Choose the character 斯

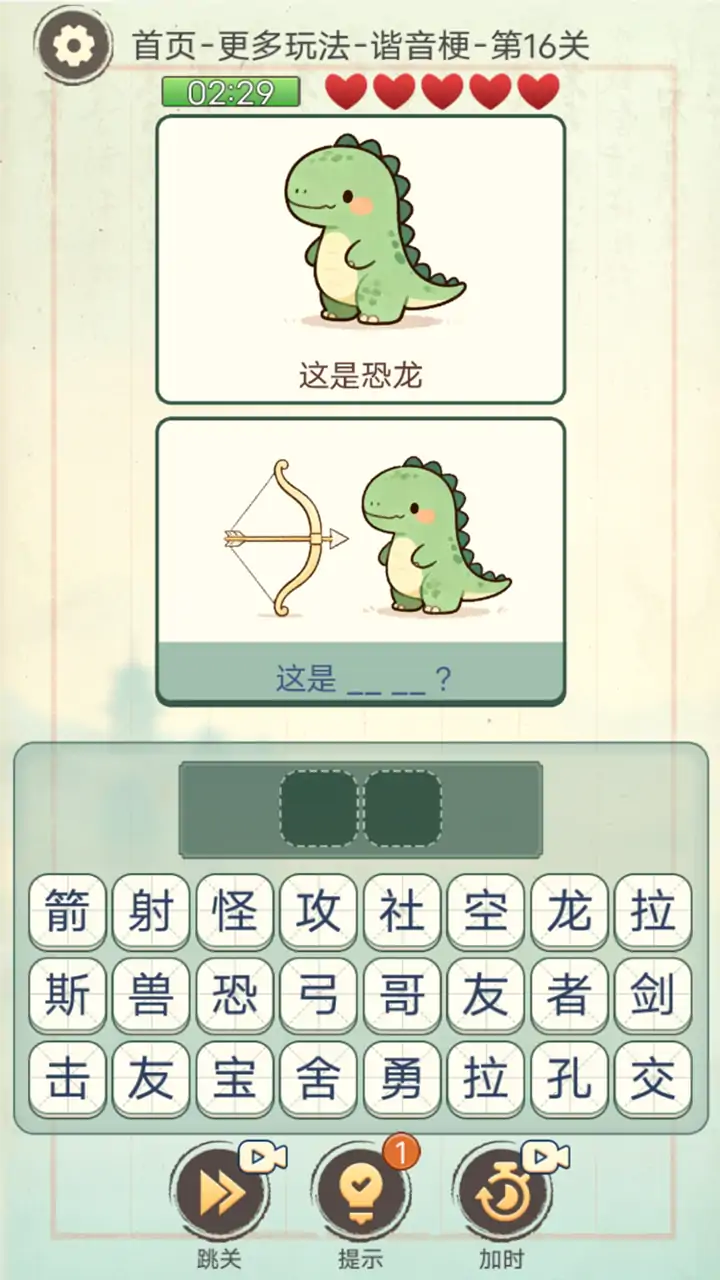(x=67, y=996)
